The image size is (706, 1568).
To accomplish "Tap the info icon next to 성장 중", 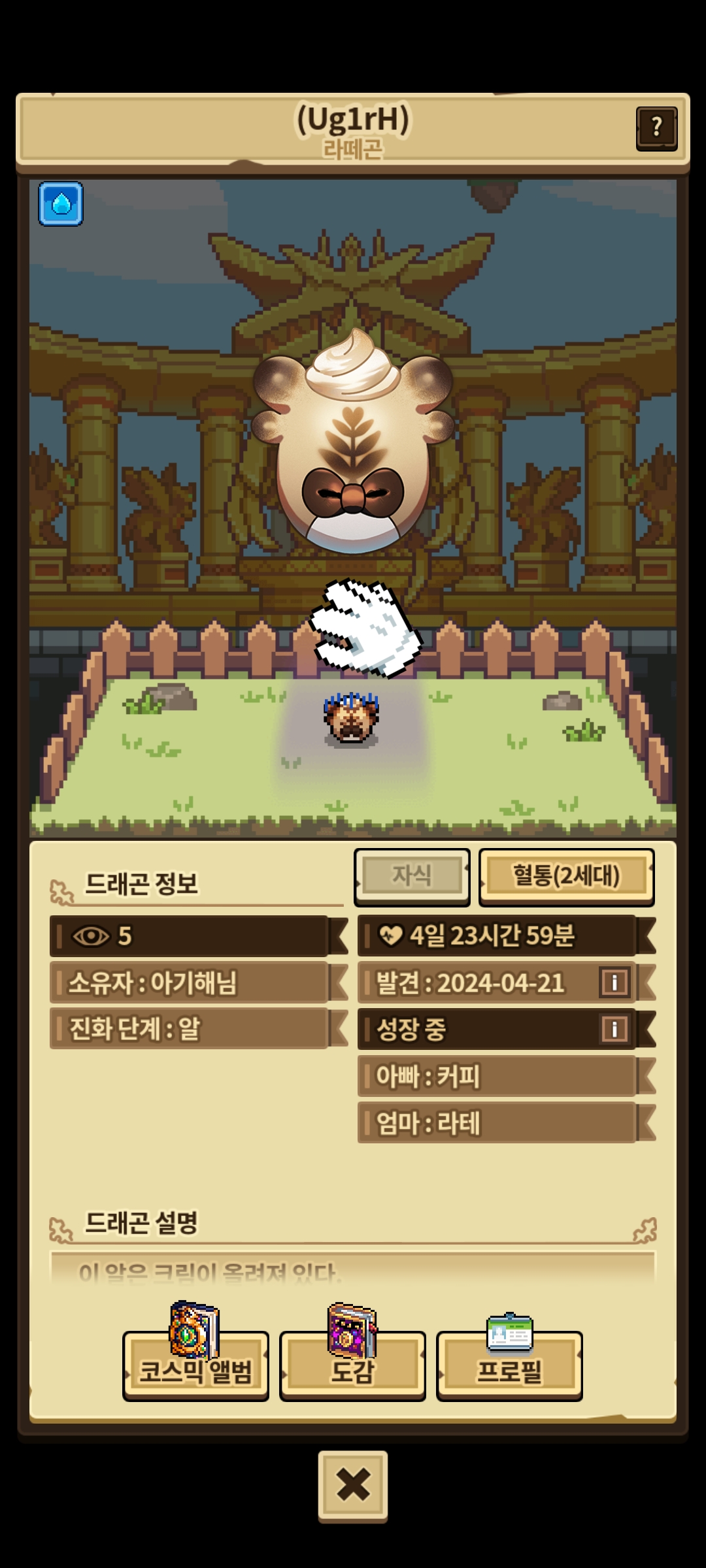I will coord(614,1029).
